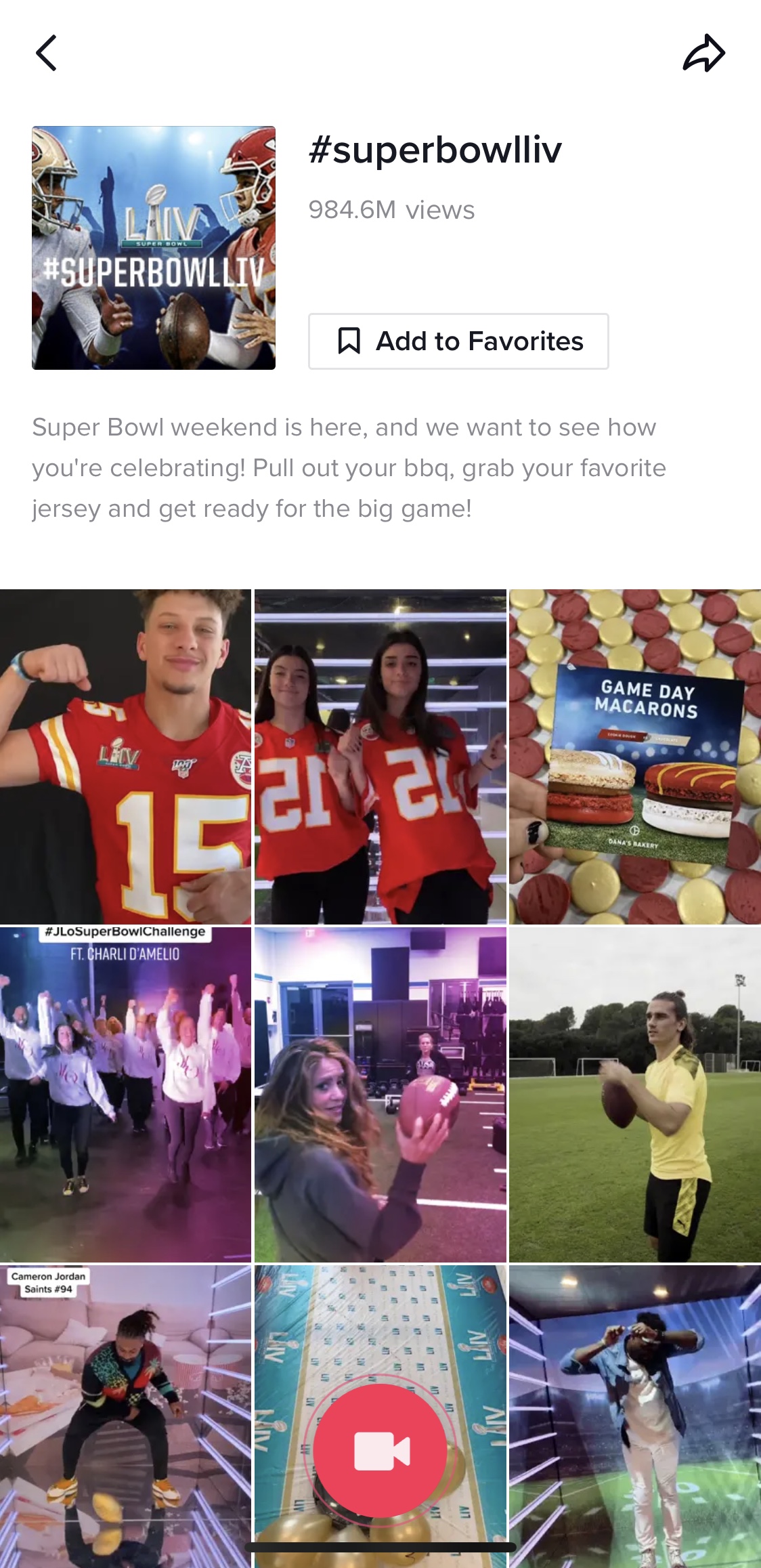This screenshot has height=1568, width=761.
Task: Open video of woman holding a football
Action: click(380, 1095)
